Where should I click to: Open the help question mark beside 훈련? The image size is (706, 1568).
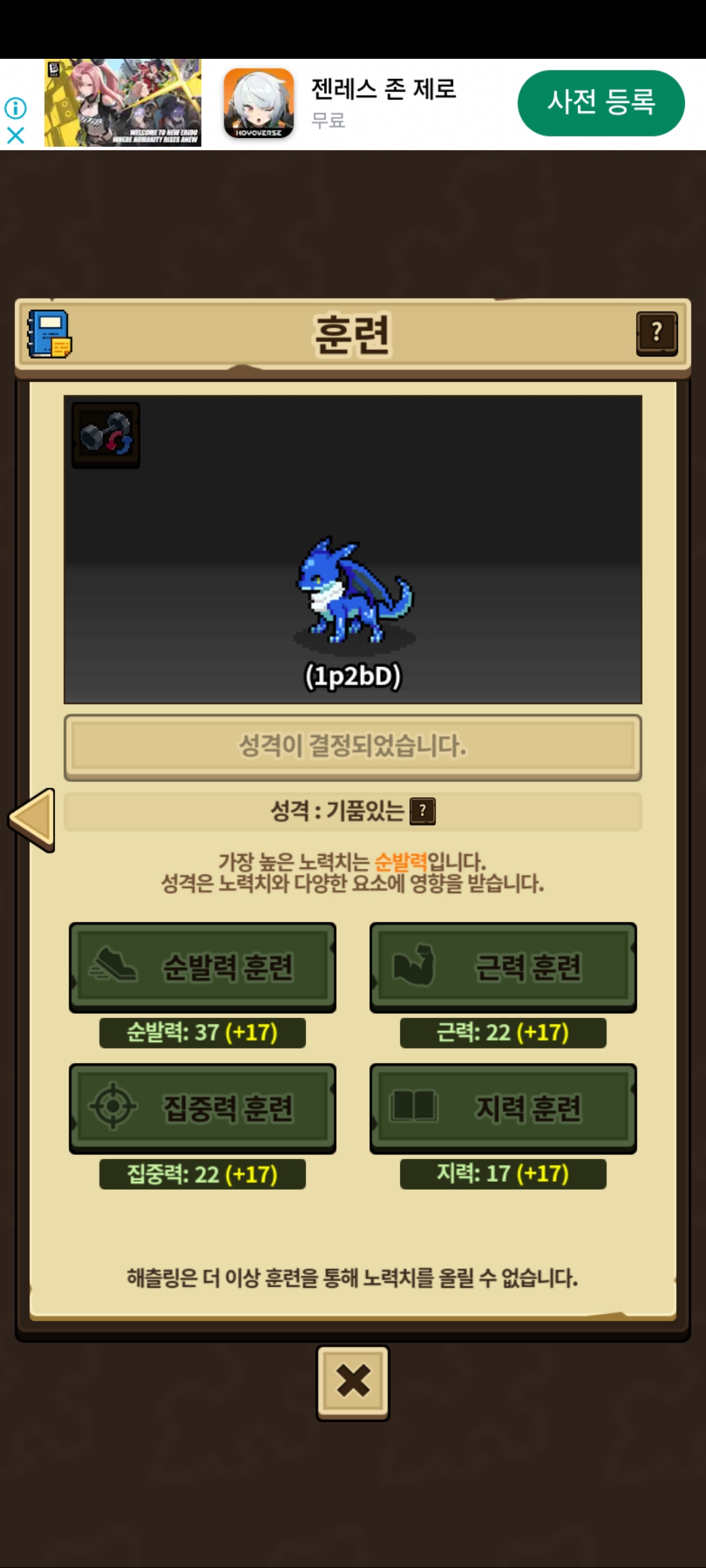pos(656,333)
